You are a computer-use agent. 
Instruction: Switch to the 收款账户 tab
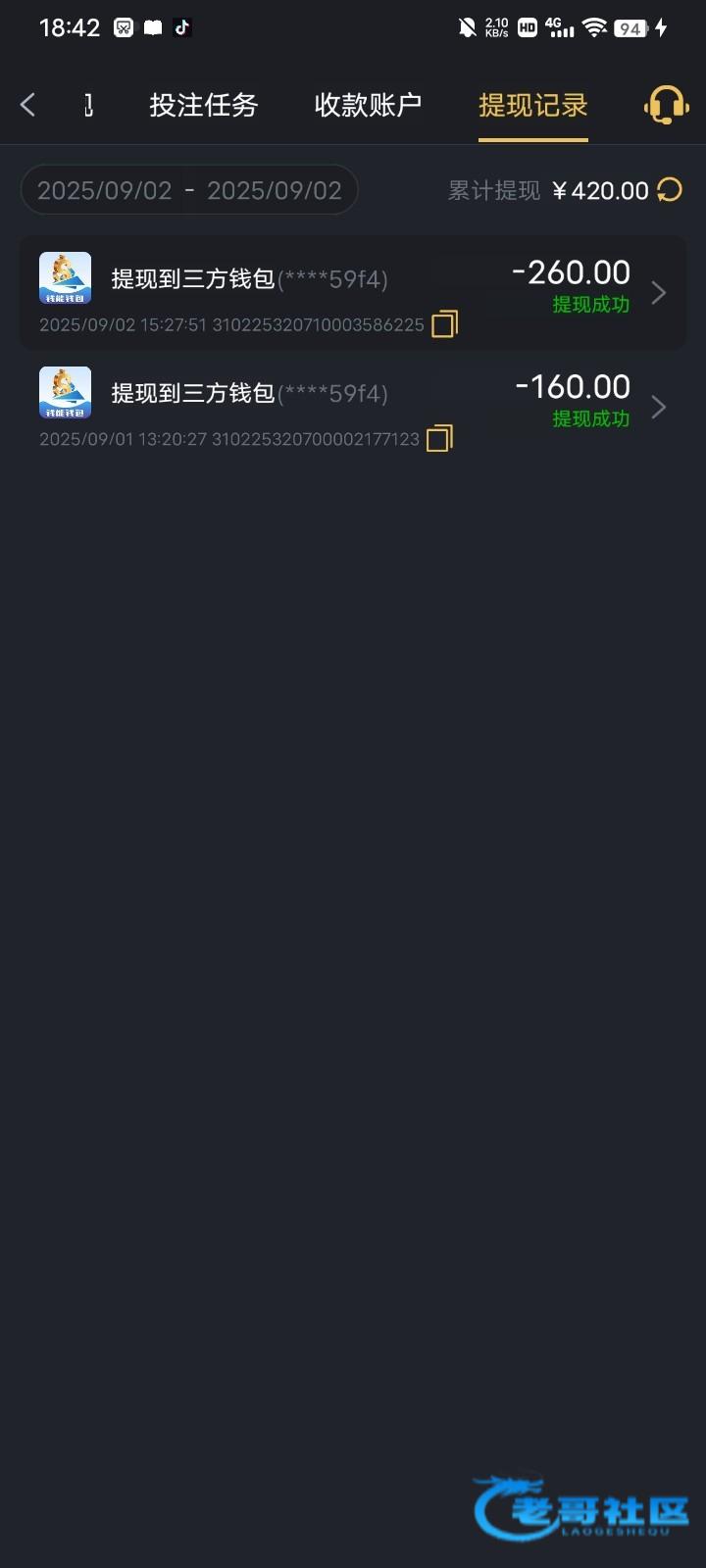(x=368, y=105)
